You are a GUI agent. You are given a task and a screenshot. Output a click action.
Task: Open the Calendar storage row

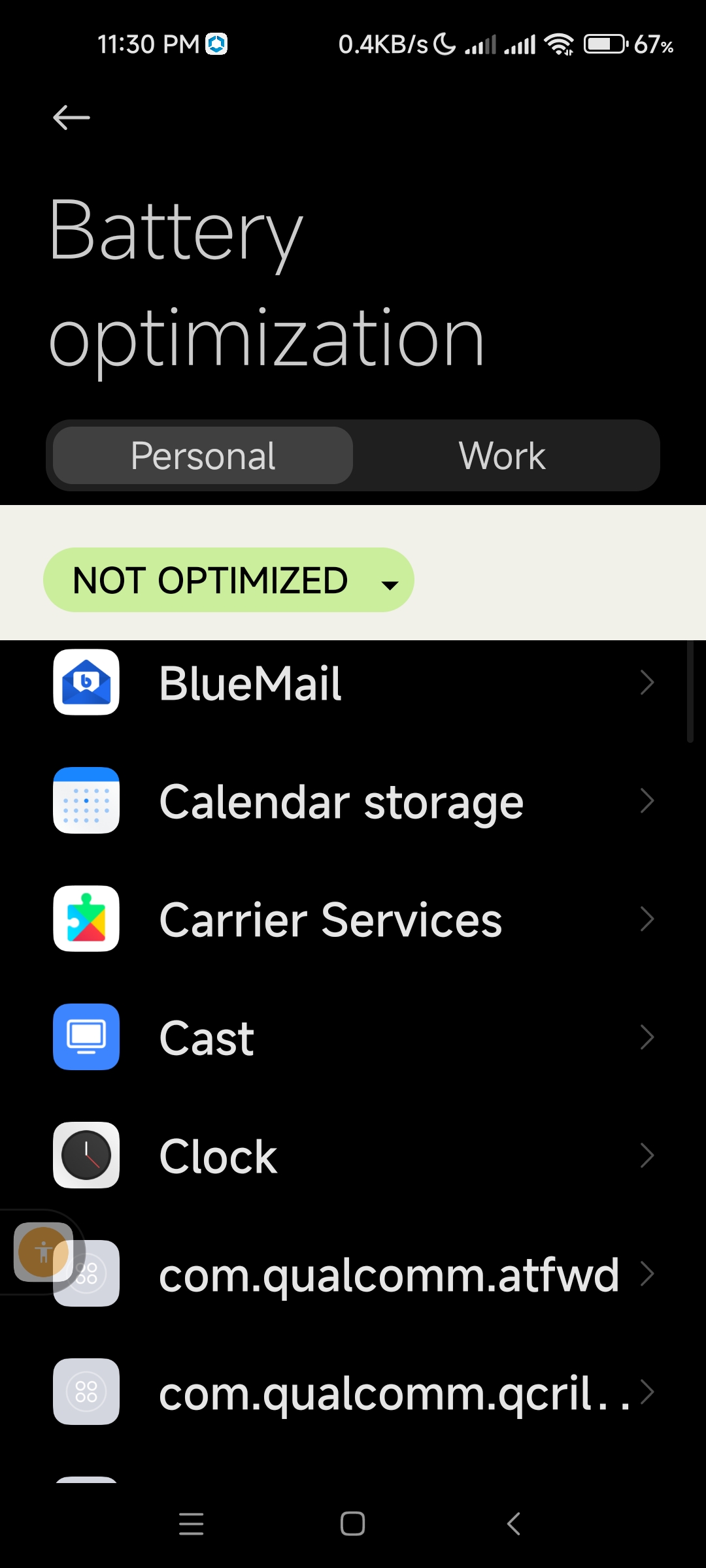[353, 801]
